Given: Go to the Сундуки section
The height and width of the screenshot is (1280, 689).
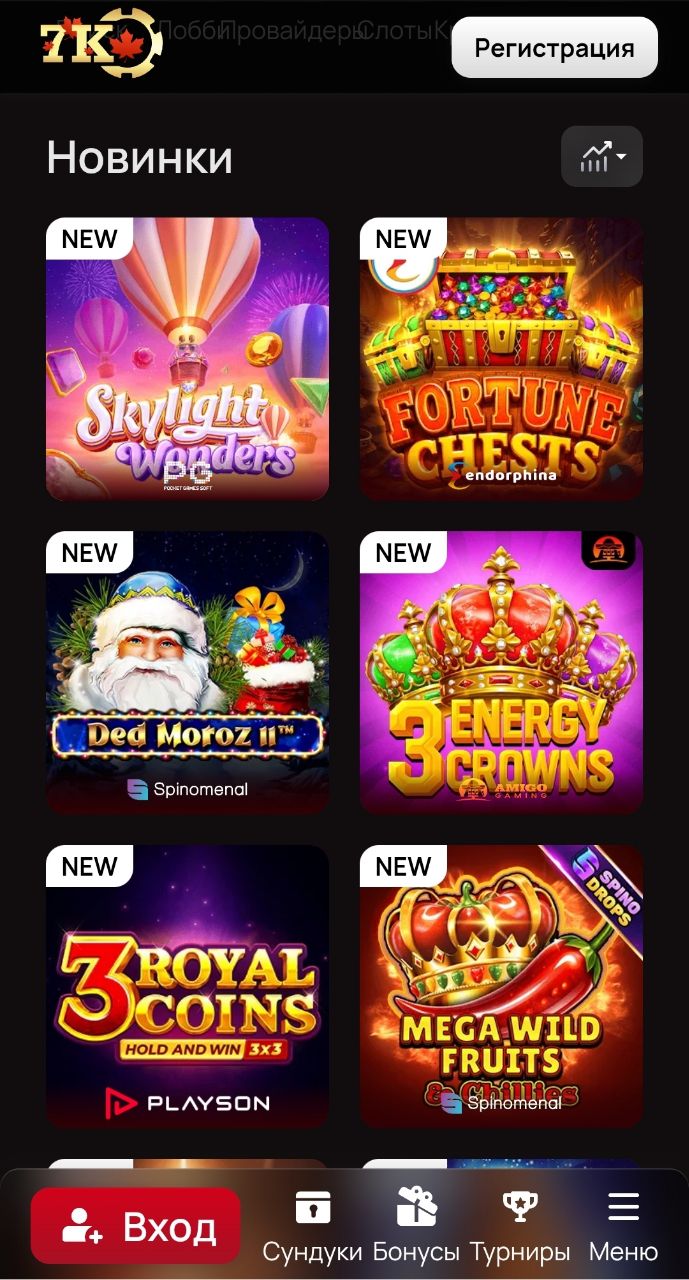Looking at the screenshot, I should [x=312, y=1226].
